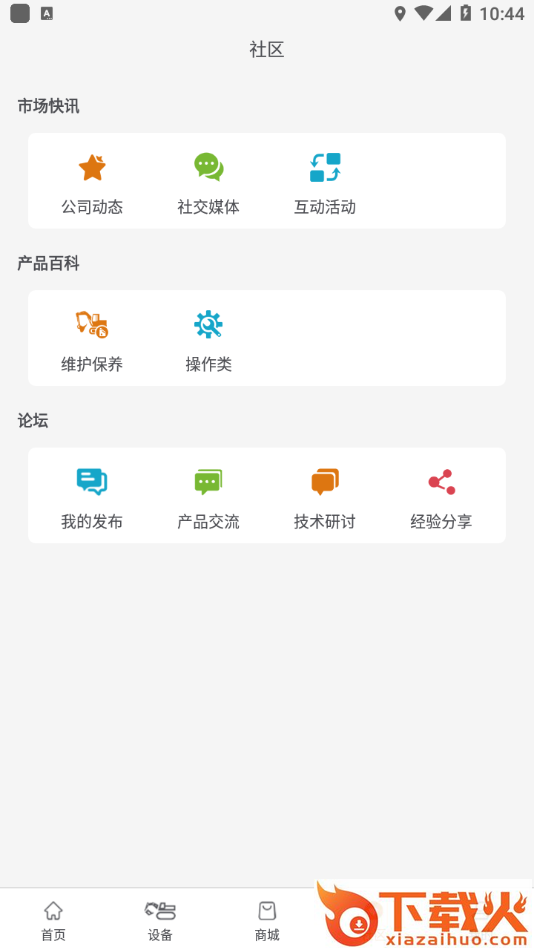The width and height of the screenshot is (534, 950).
Task: Open 经验分享 experience sharing
Action: point(441,499)
